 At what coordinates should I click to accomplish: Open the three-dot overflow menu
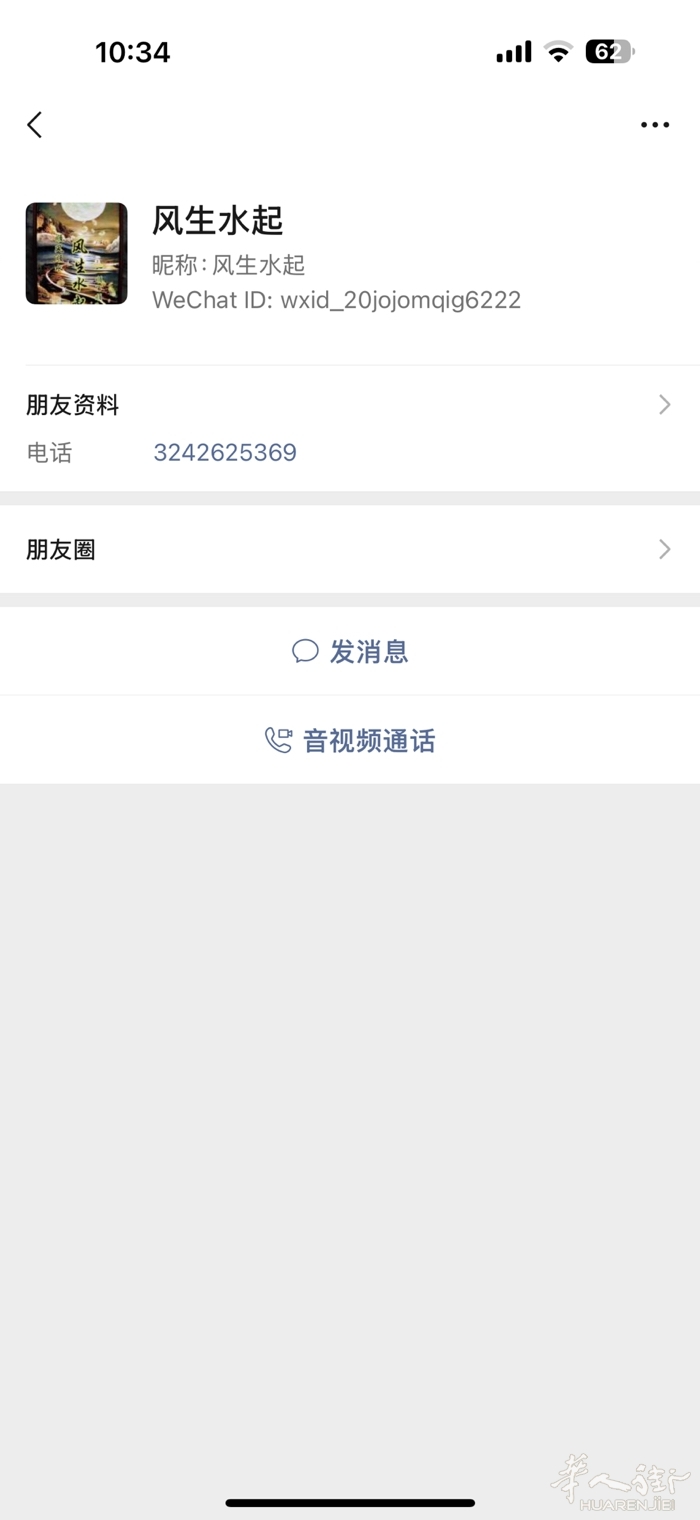(x=655, y=125)
